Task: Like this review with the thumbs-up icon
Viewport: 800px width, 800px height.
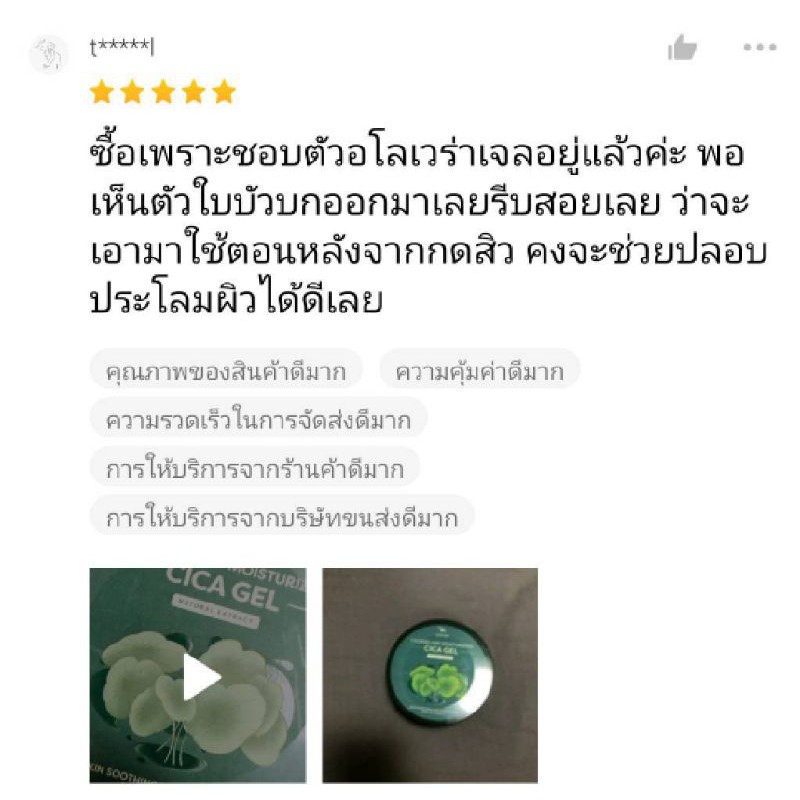Action: coord(682,47)
